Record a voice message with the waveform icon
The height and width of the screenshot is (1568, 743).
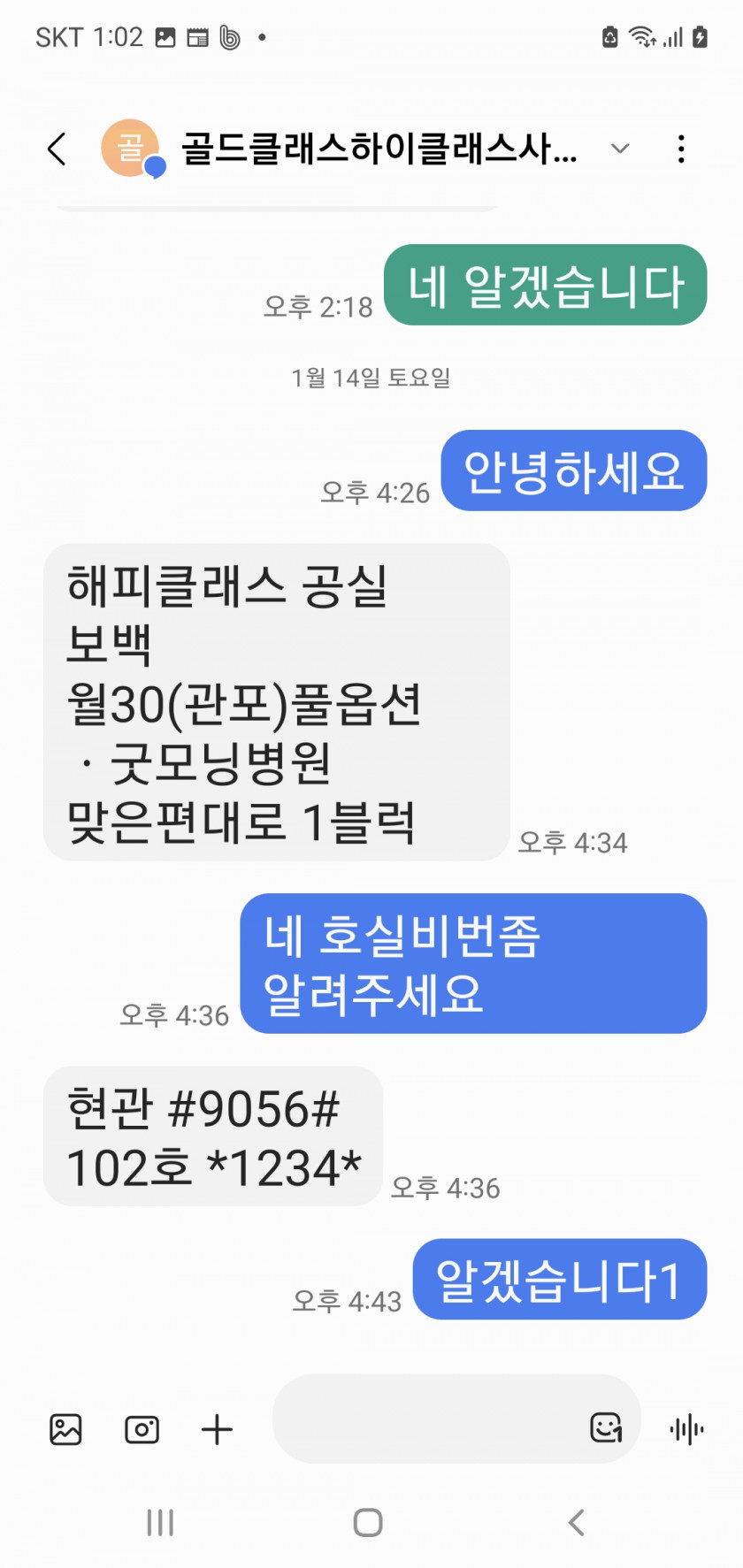(x=686, y=1429)
